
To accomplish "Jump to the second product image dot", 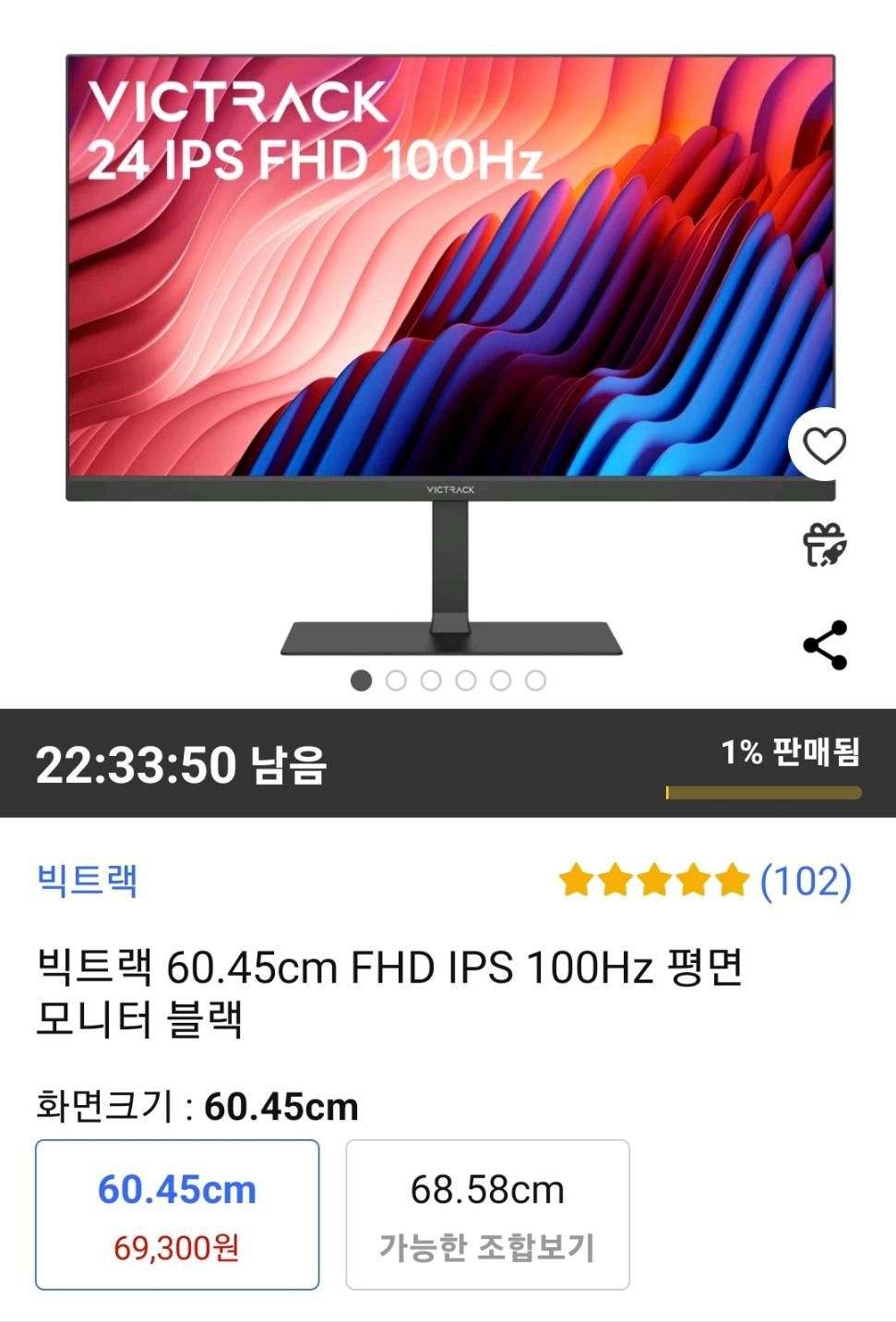I will pos(396,681).
